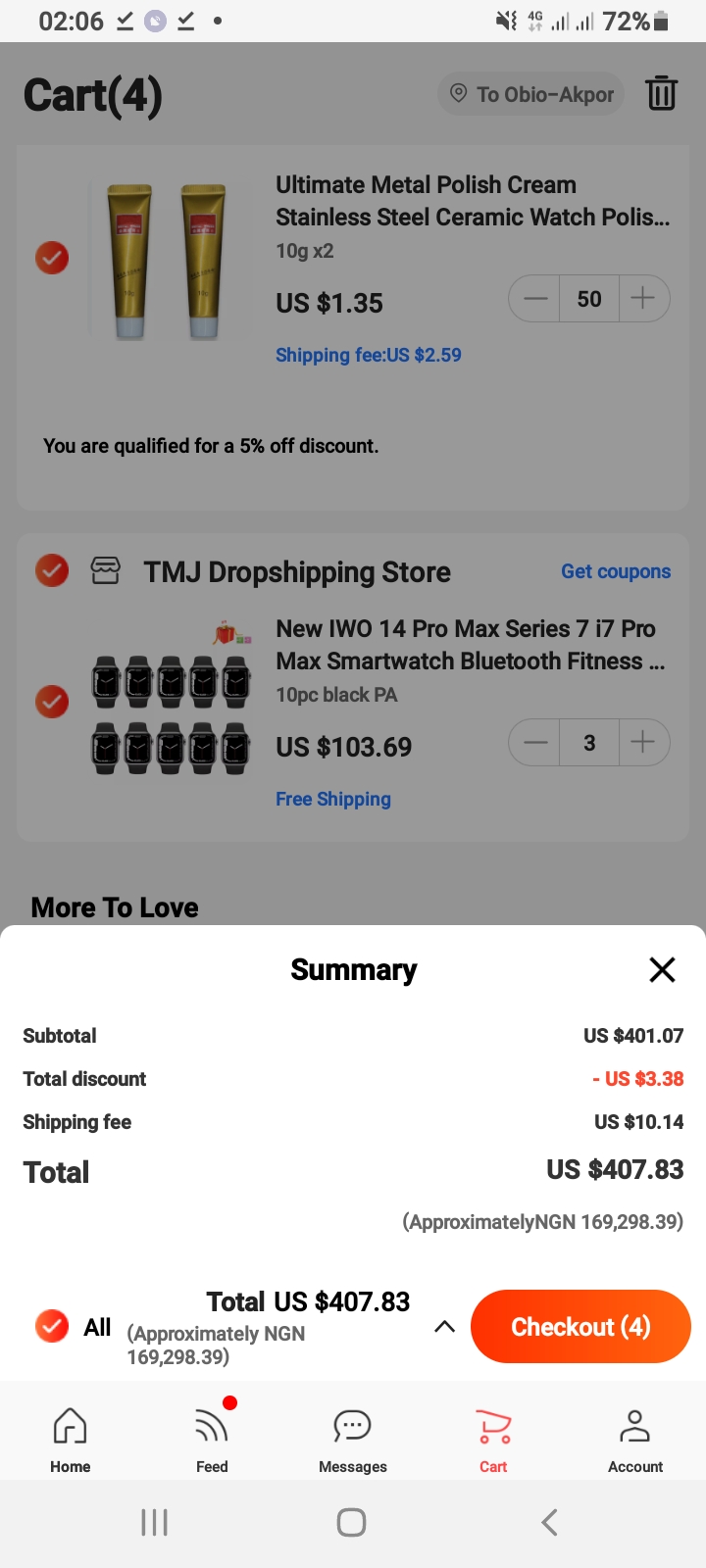Viewport: 706px width, 1568px height.
Task: Tap the trash icon to delete items
Action: pyautogui.click(x=662, y=93)
